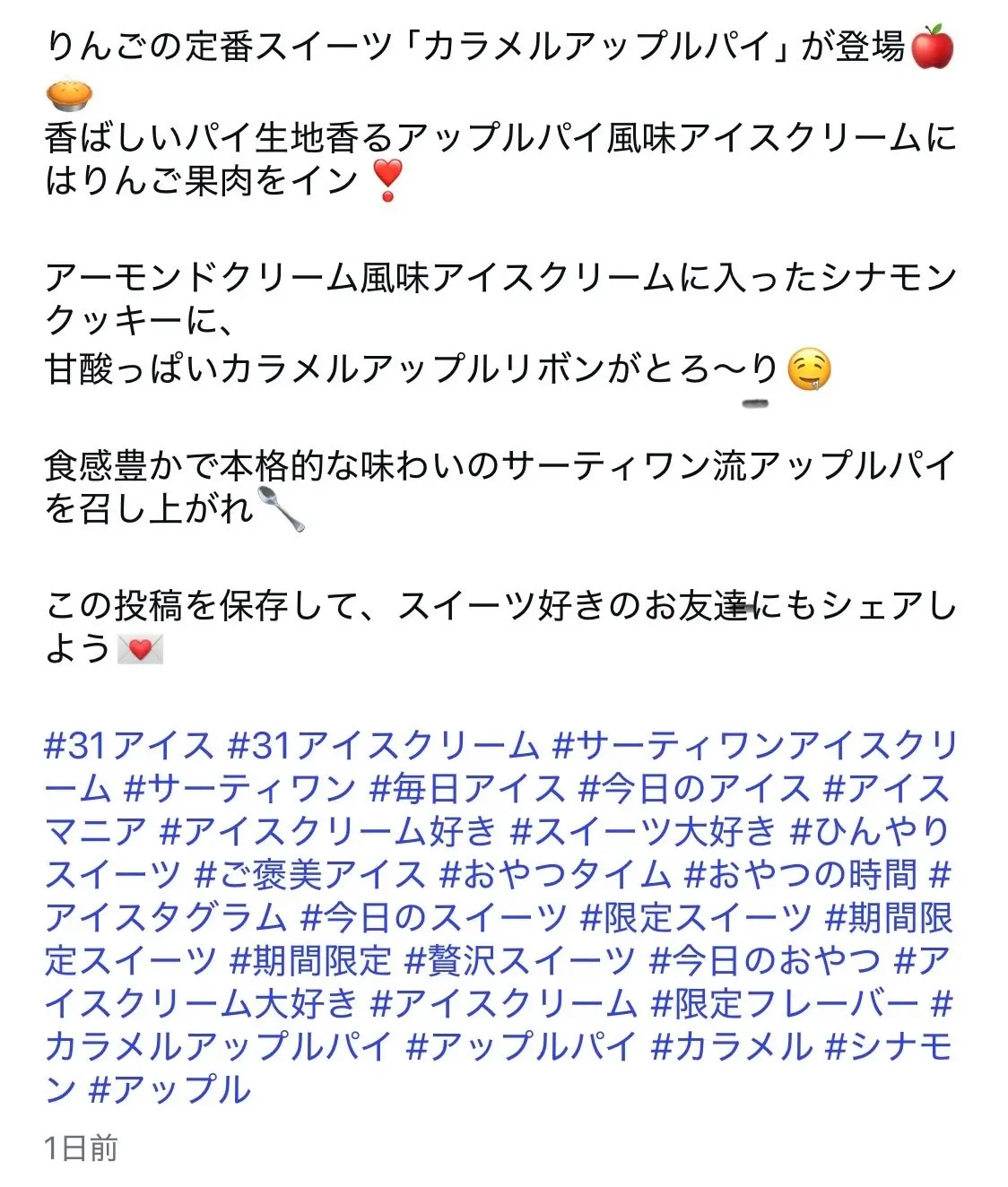Browse posts under #アイスクリーム好き

coord(326,832)
